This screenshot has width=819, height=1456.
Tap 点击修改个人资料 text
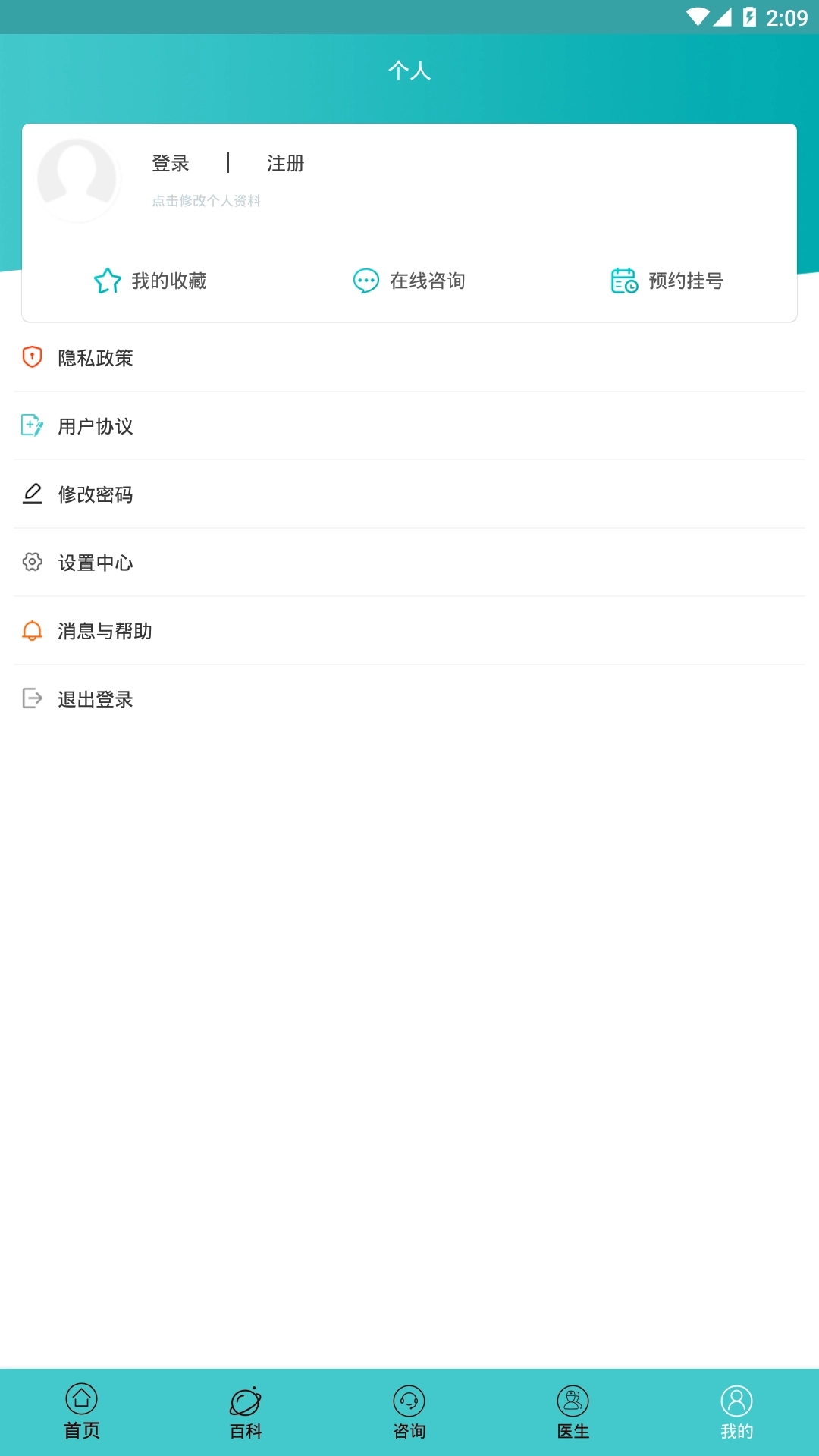coord(207,202)
